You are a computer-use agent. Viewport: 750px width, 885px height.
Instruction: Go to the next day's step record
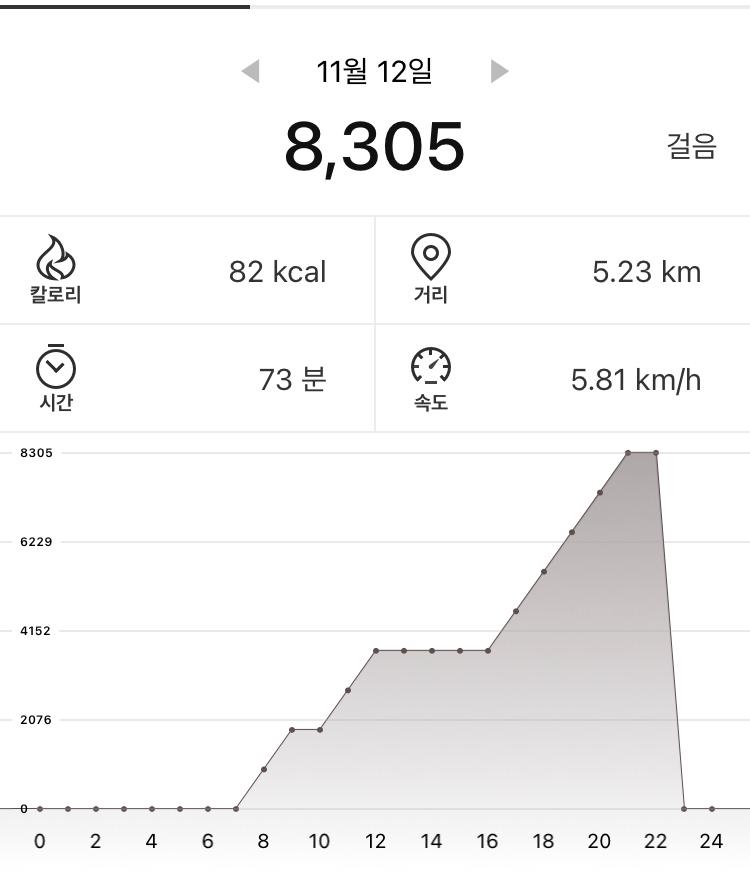[x=499, y=72]
